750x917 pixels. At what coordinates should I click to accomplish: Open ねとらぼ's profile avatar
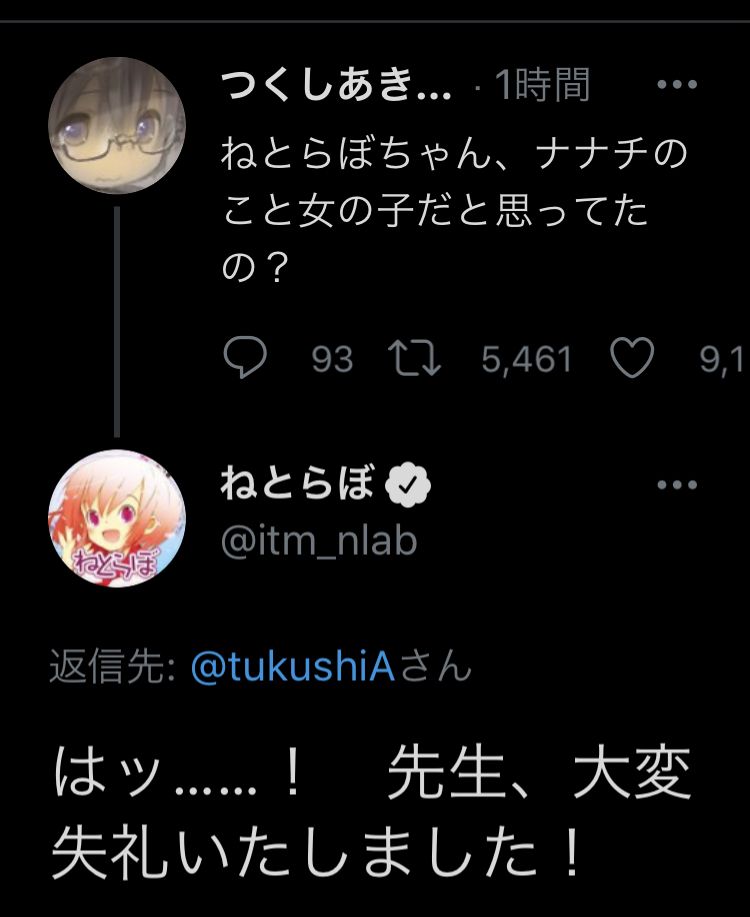pos(117,518)
